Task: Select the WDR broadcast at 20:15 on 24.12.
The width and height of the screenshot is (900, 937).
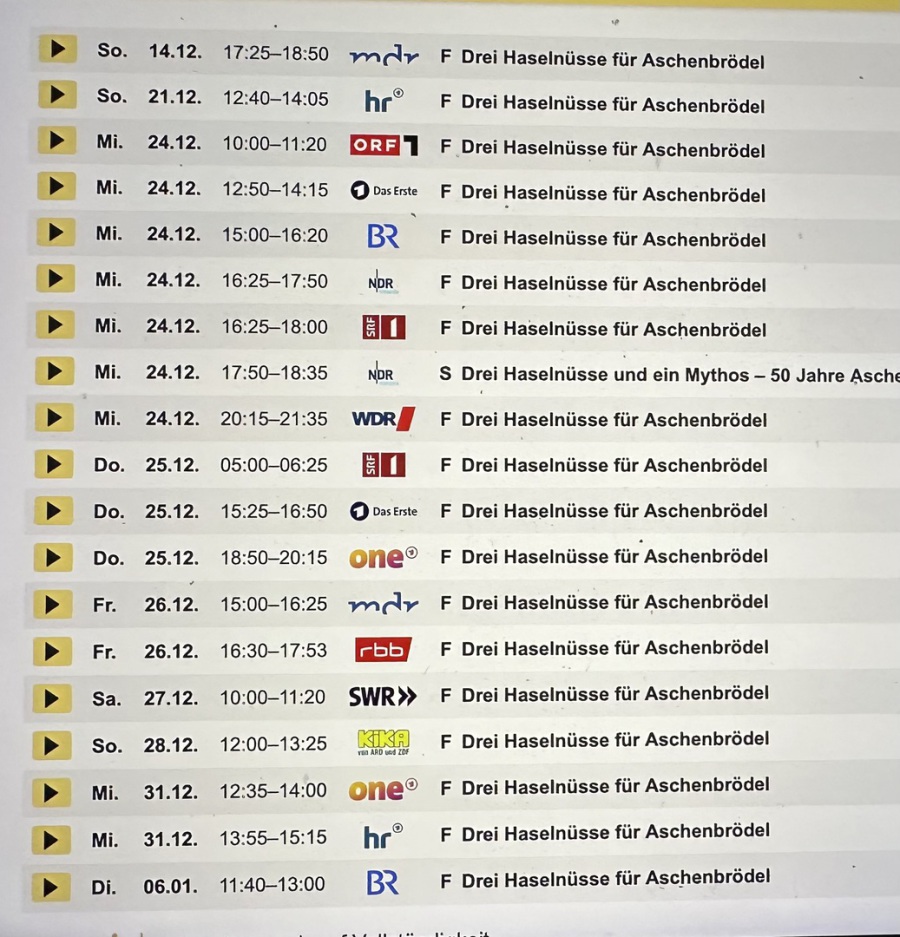Action: (x=54, y=417)
